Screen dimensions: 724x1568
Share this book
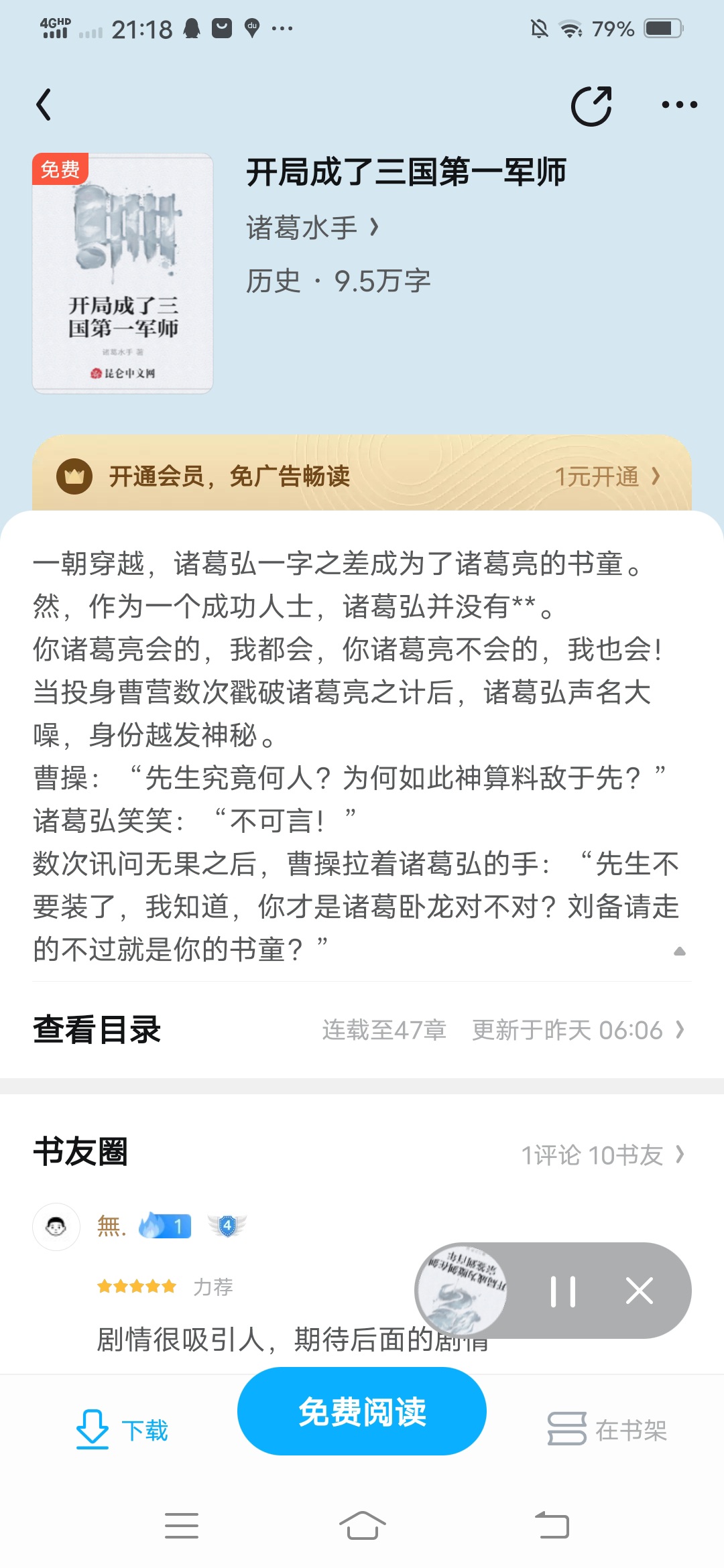(591, 106)
